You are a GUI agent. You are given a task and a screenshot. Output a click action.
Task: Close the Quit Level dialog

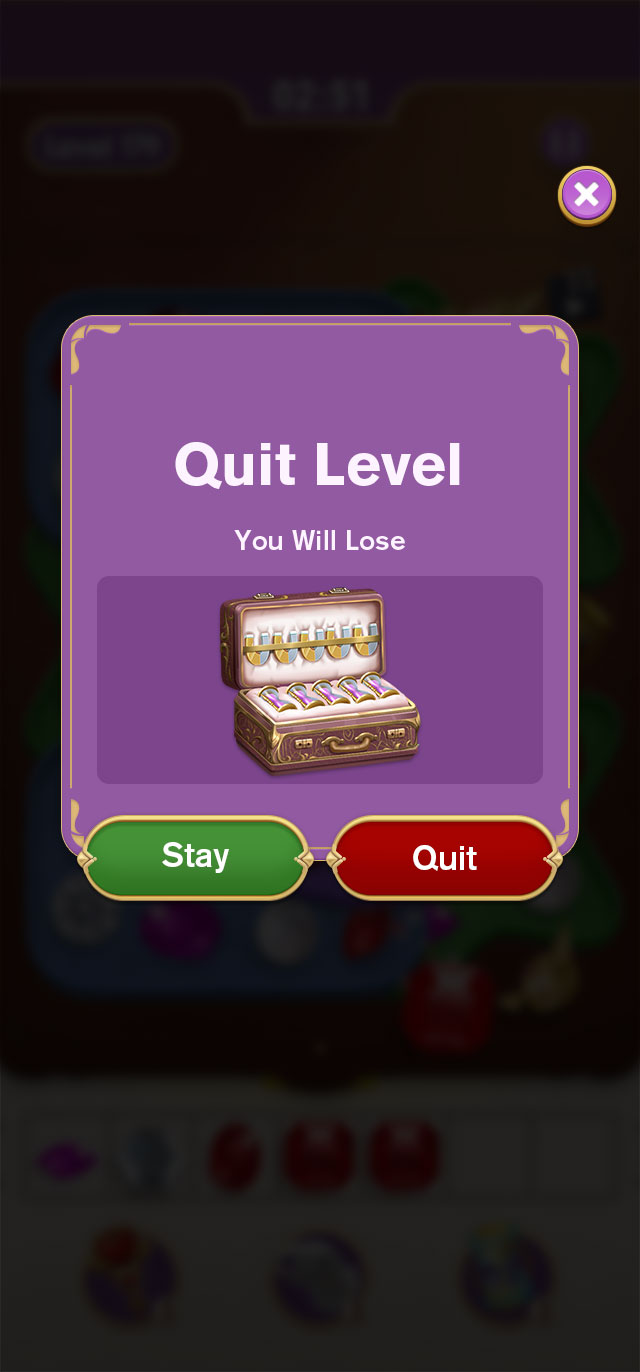(x=587, y=195)
